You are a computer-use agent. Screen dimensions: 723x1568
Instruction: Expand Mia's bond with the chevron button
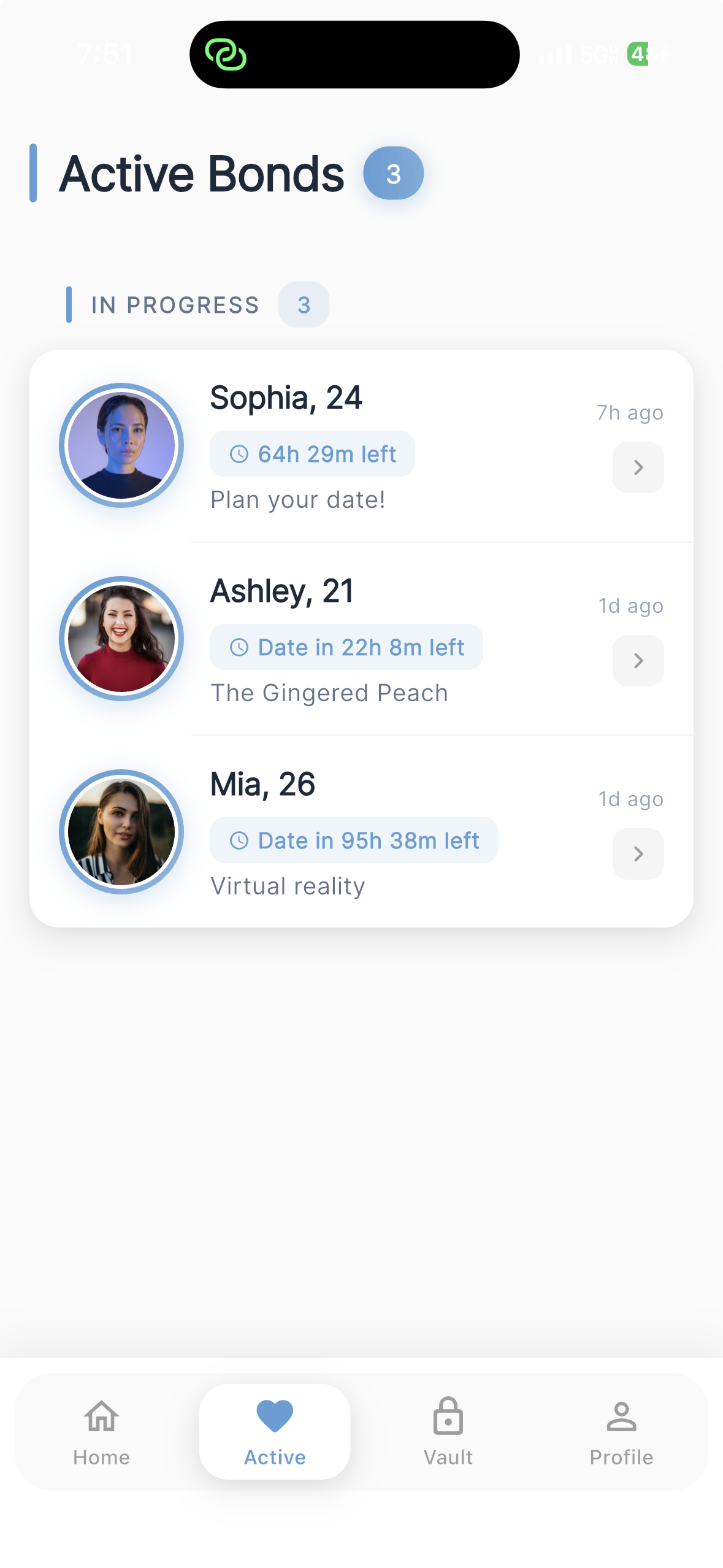638,854
